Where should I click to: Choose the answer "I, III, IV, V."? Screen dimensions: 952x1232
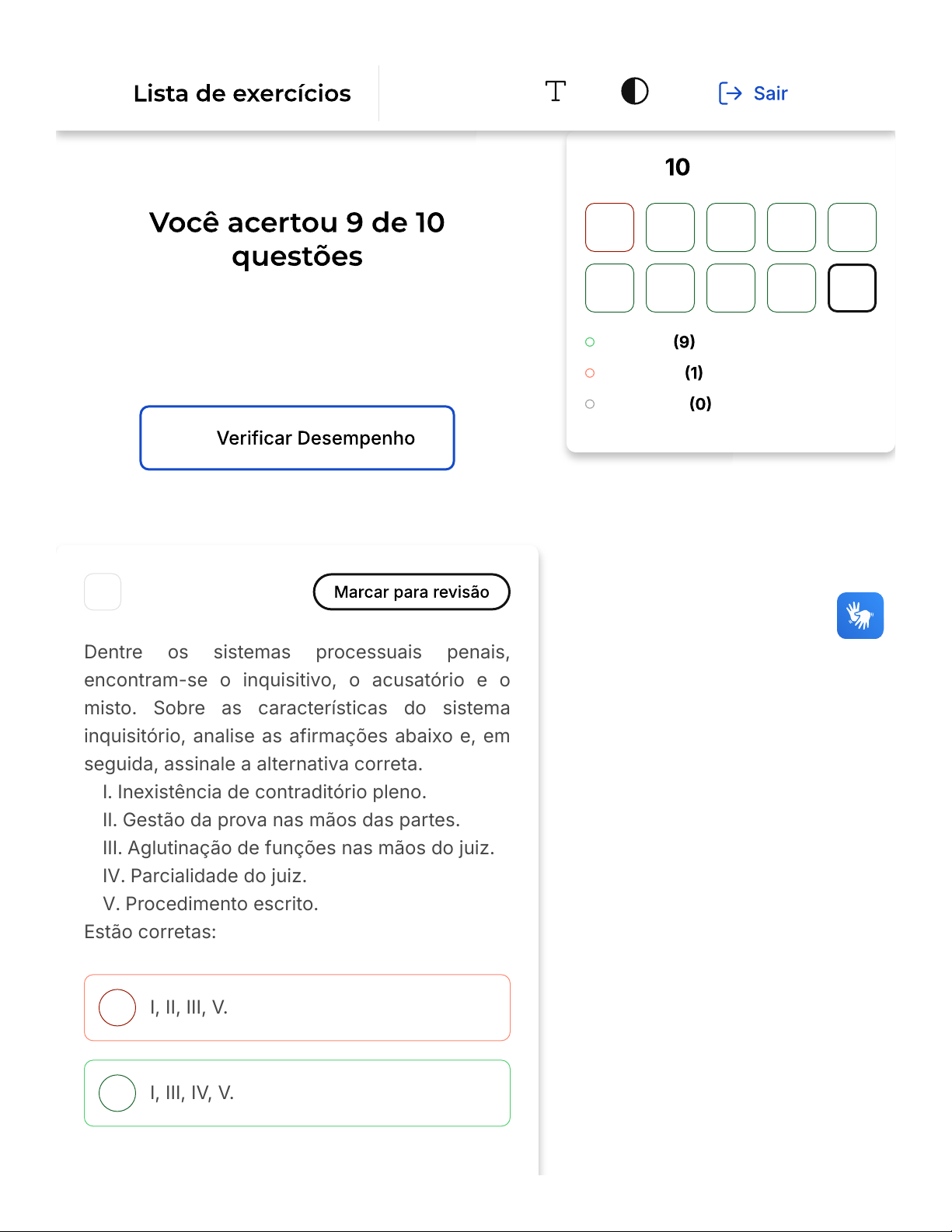click(x=297, y=1093)
